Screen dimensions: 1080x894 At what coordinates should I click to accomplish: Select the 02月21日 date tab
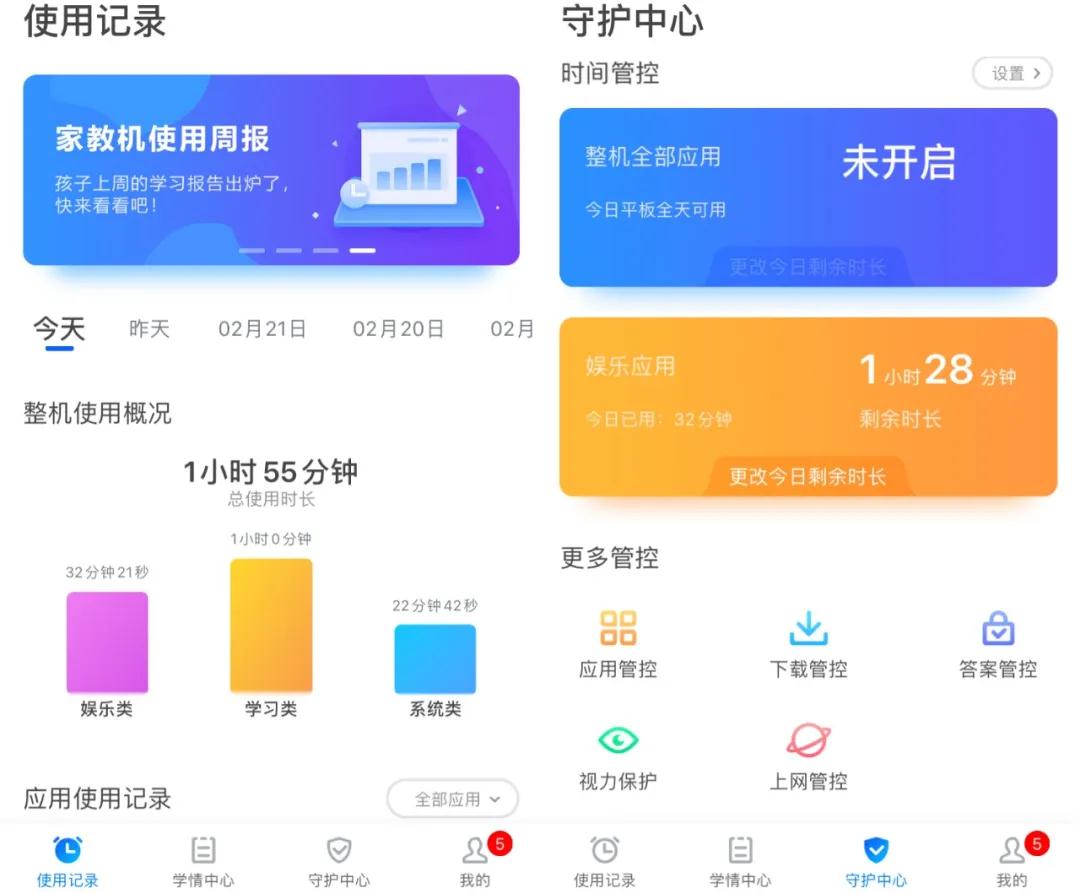click(262, 329)
